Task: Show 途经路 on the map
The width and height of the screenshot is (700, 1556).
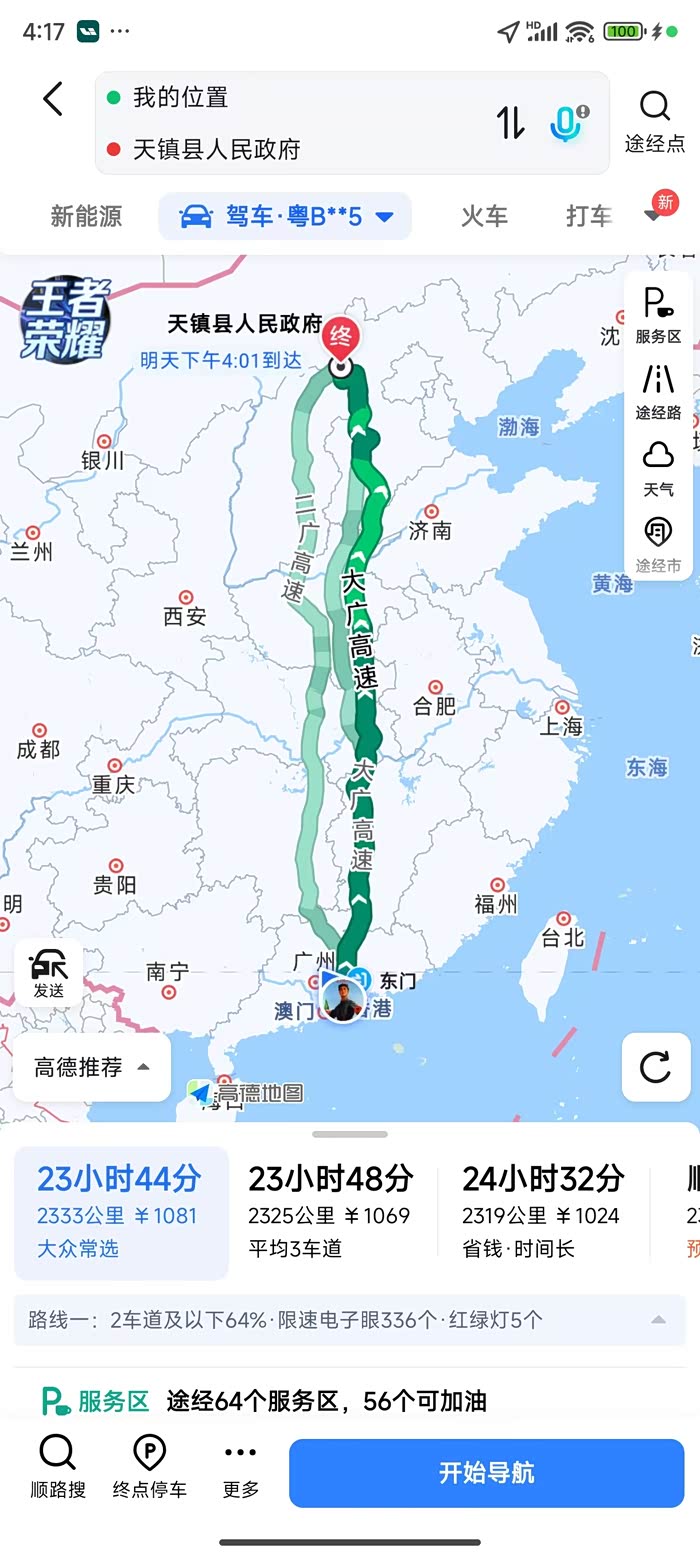Action: [x=658, y=391]
